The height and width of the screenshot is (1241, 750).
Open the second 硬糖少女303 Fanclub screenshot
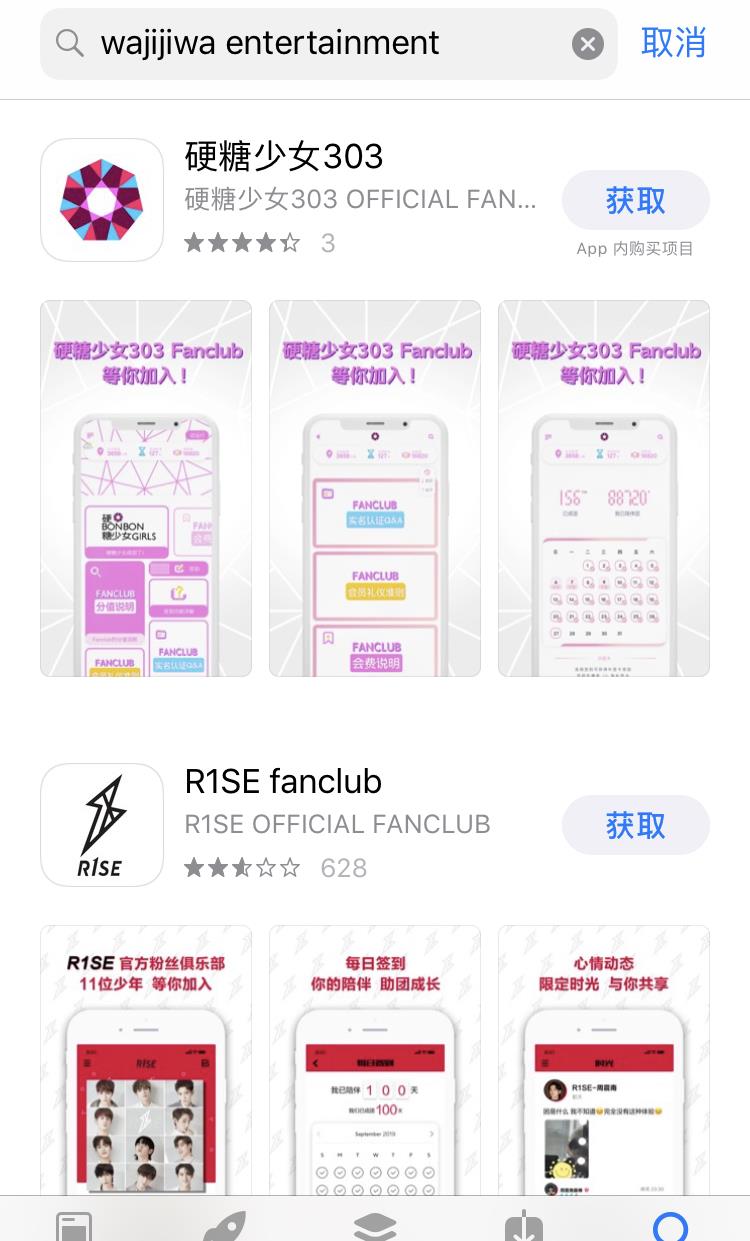[374, 487]
